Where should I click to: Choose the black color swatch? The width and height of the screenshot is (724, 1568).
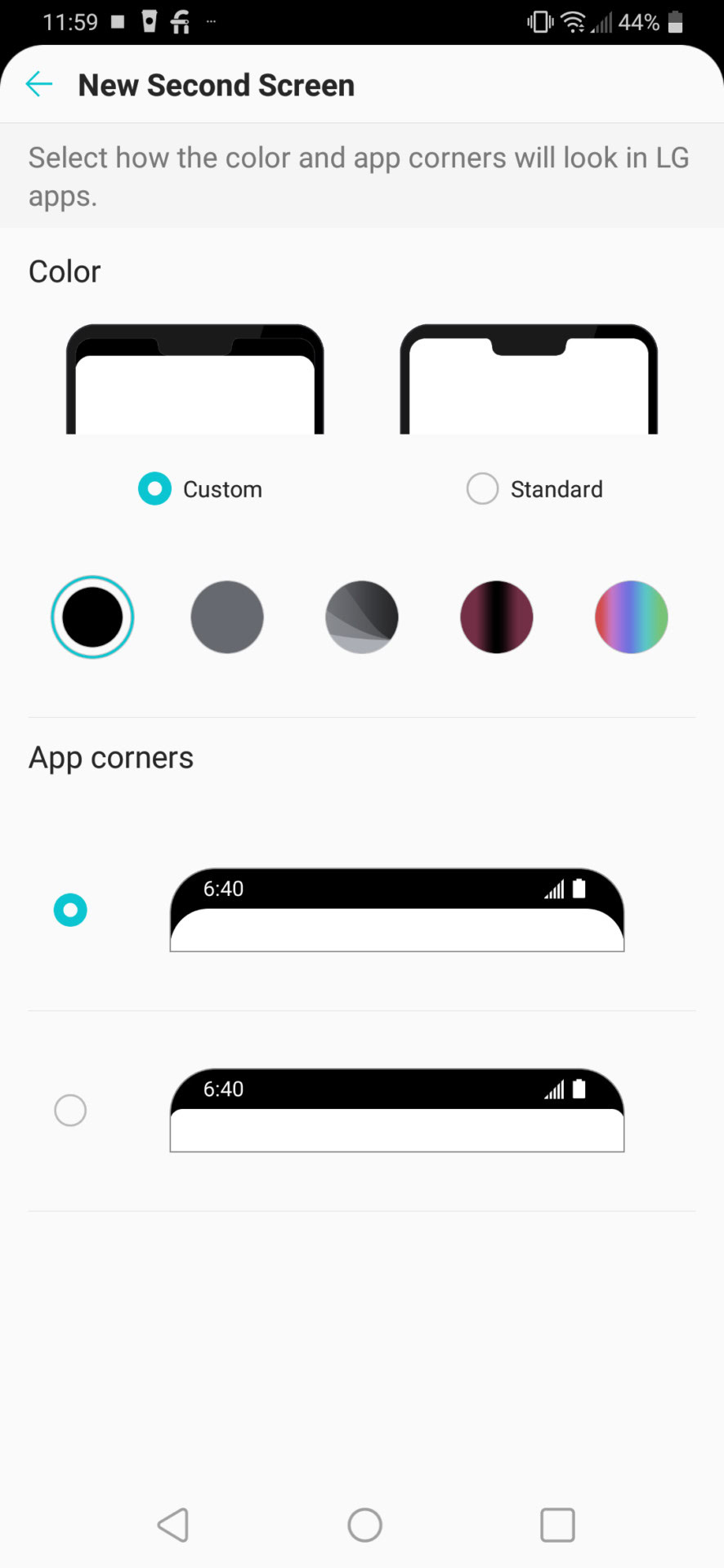[x=92, y=617]
